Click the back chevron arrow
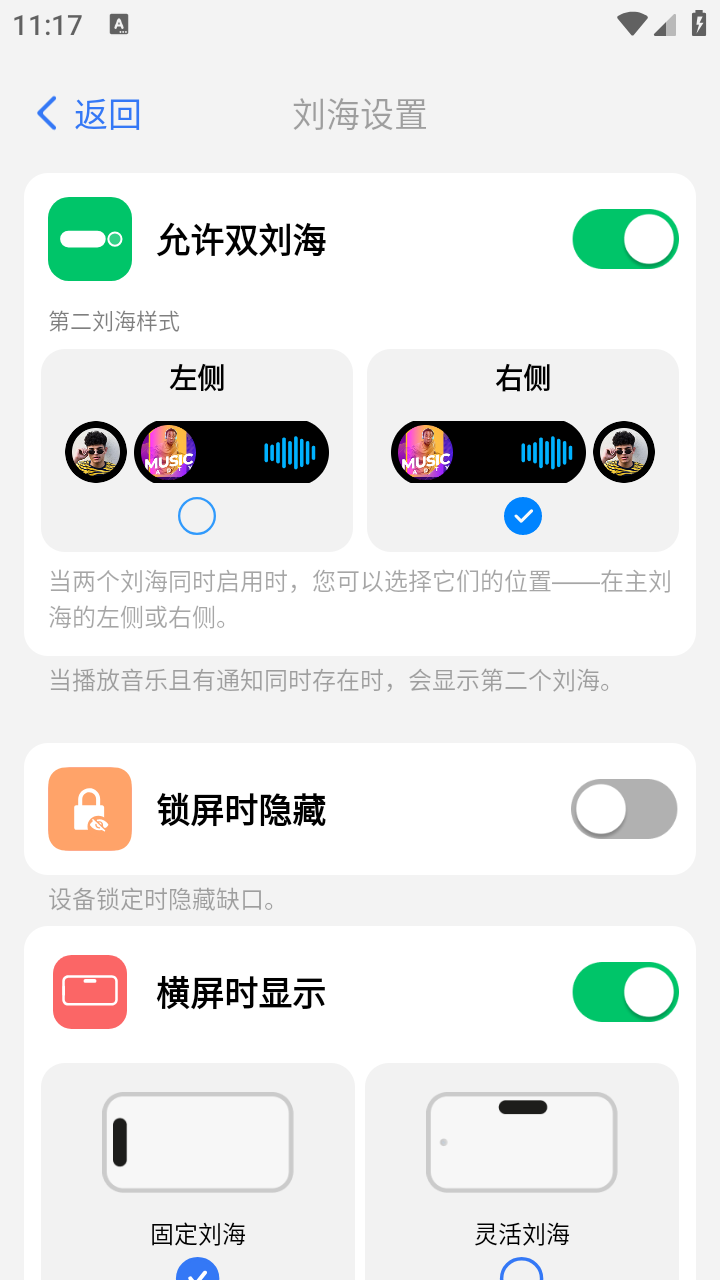720x1280 pixels. [46, 113]
